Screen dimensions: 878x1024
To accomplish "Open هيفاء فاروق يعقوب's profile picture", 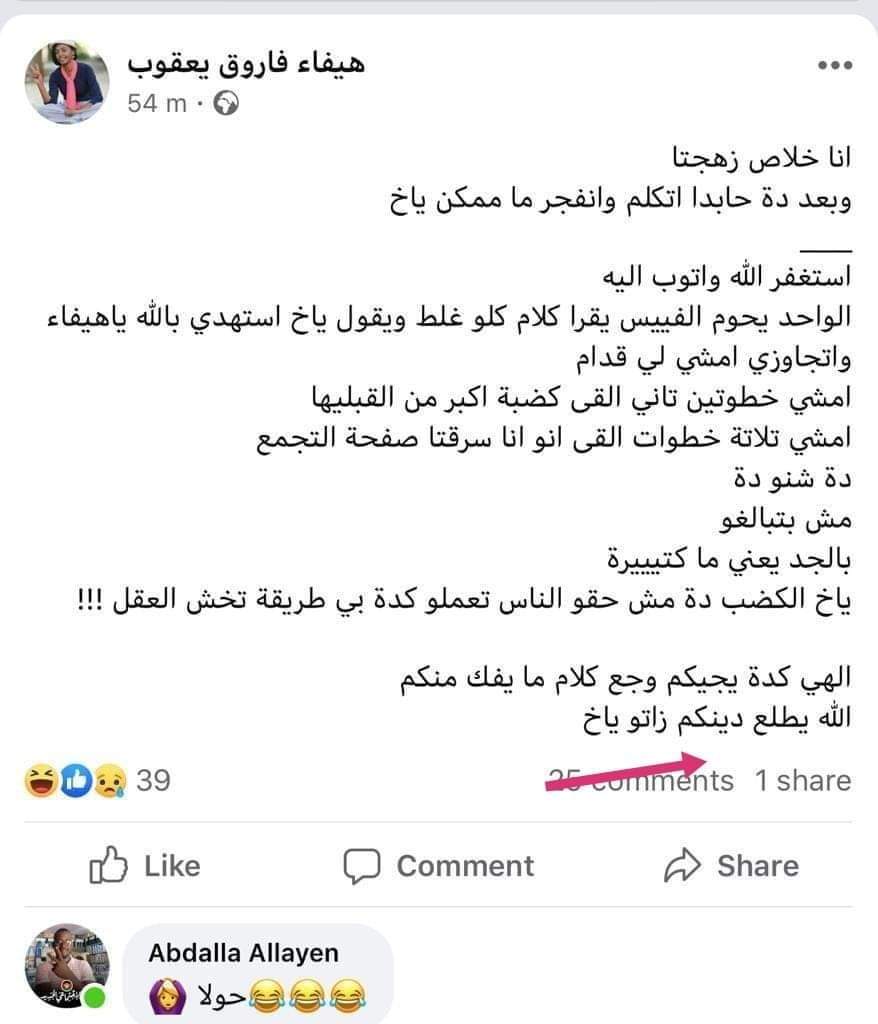I will click(66, 81).
